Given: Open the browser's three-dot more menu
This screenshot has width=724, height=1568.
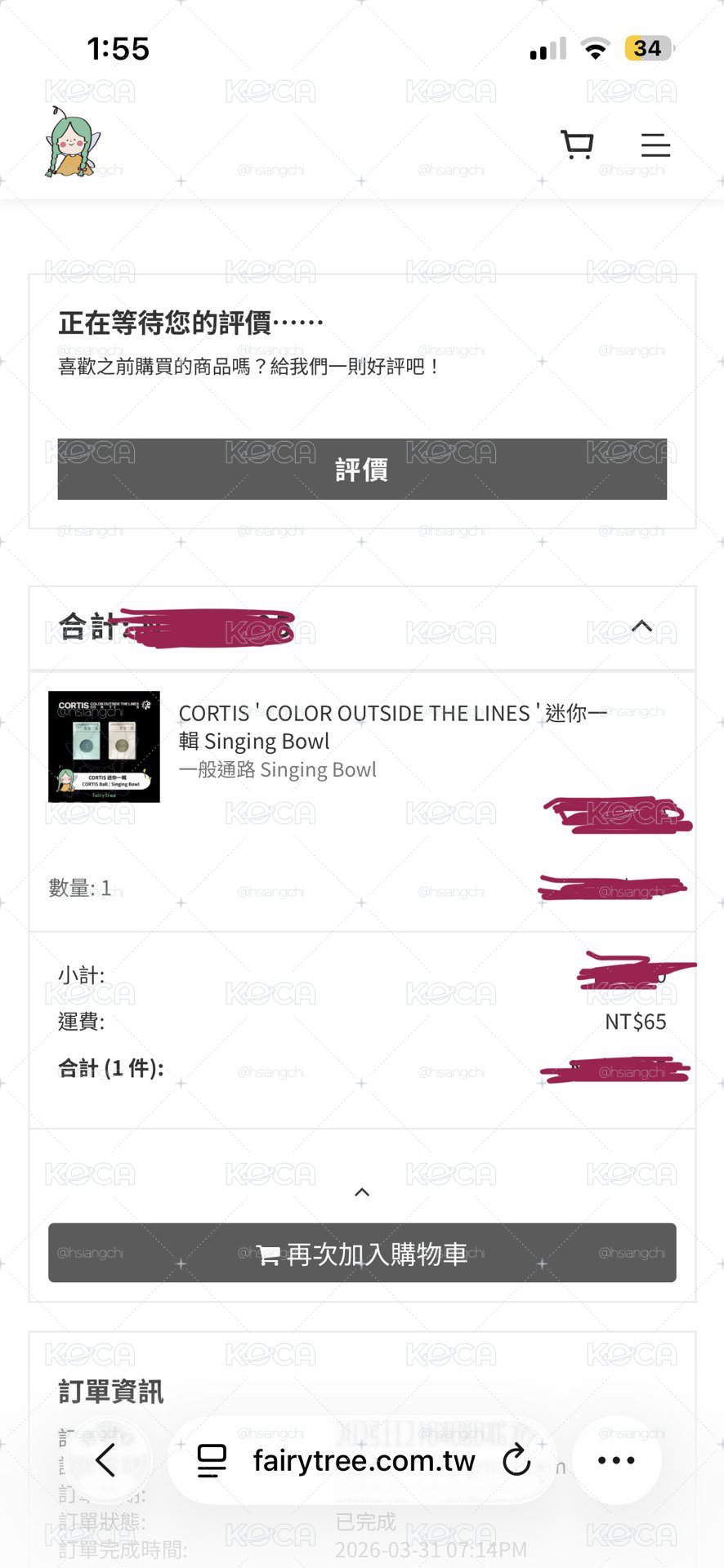Looking at the screenshot, I should (616, 1460).
